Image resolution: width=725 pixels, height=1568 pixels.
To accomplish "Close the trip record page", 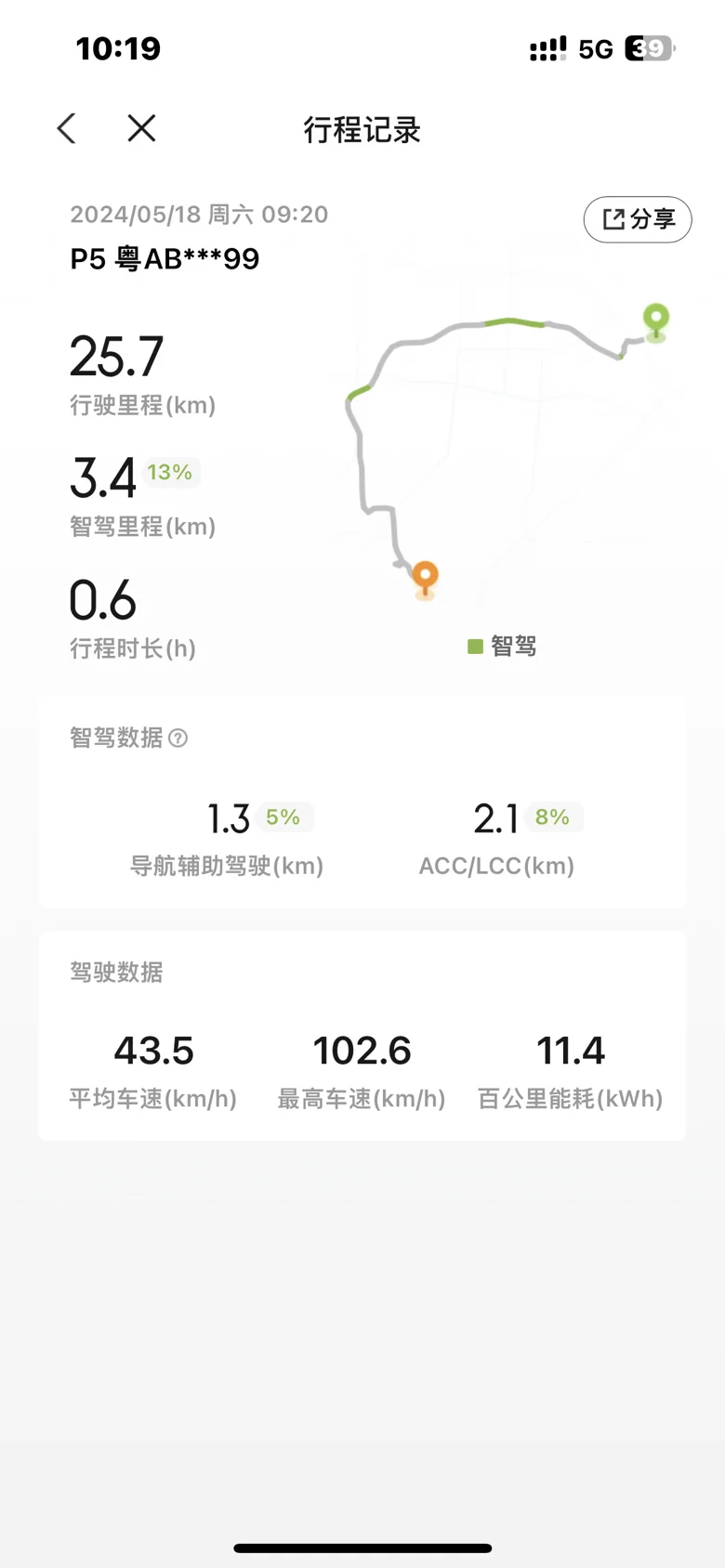I will tap(141, 128).
